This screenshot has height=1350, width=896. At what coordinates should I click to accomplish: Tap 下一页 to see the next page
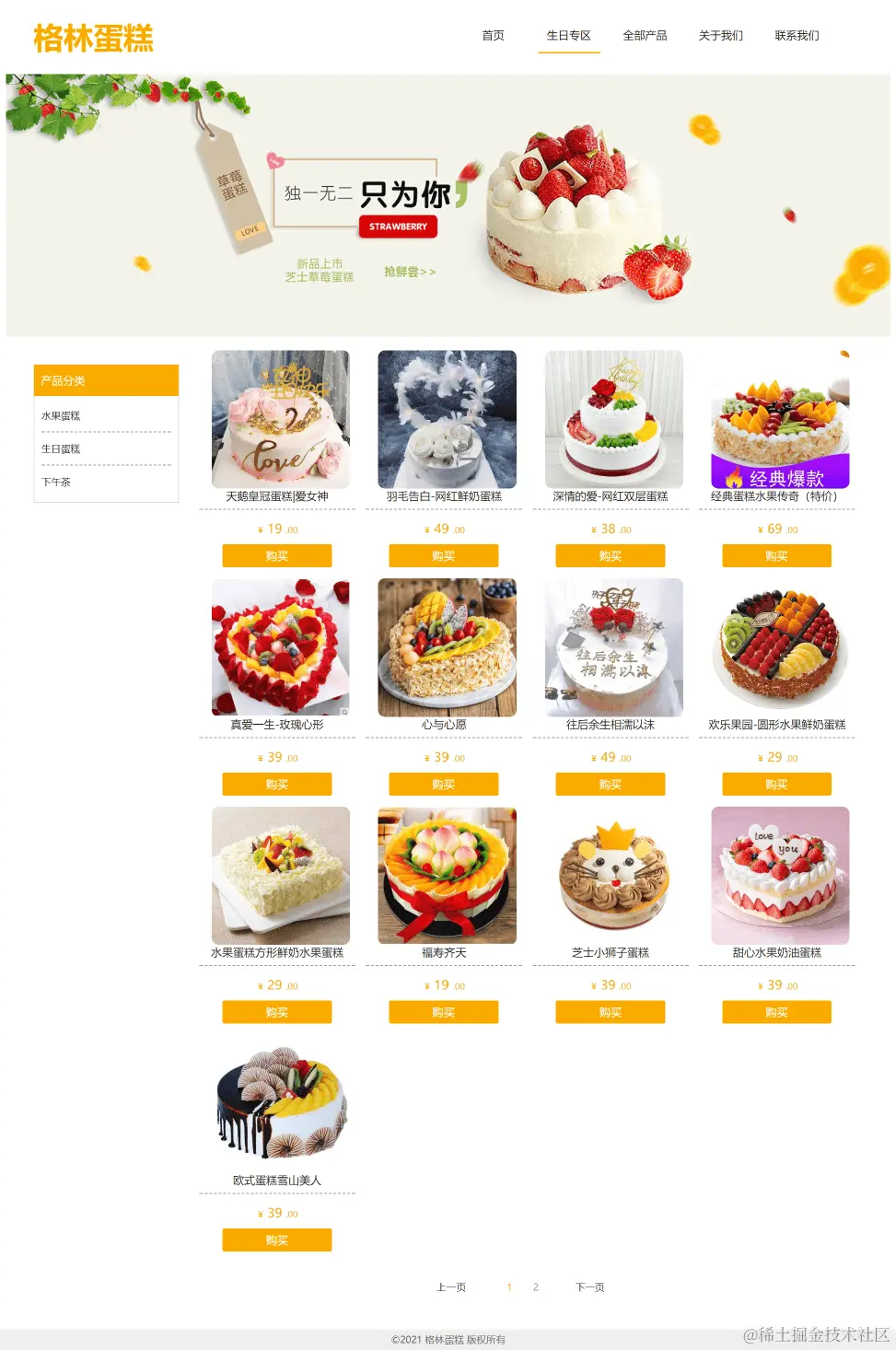[x=589, y=1287]
